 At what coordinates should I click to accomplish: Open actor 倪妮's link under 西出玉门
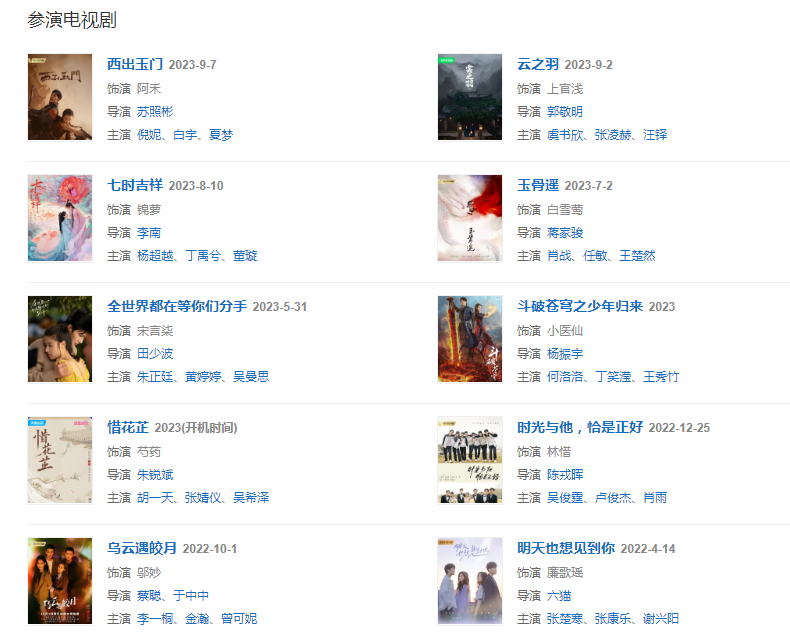tap(149, 134)
